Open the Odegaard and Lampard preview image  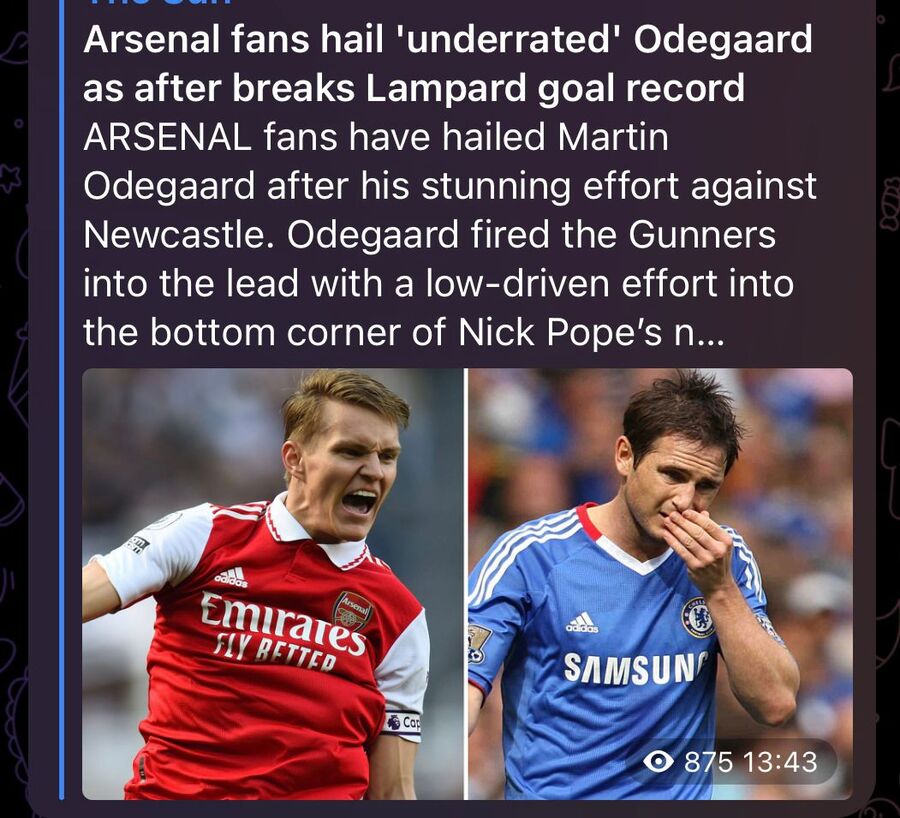coord(467,583)
